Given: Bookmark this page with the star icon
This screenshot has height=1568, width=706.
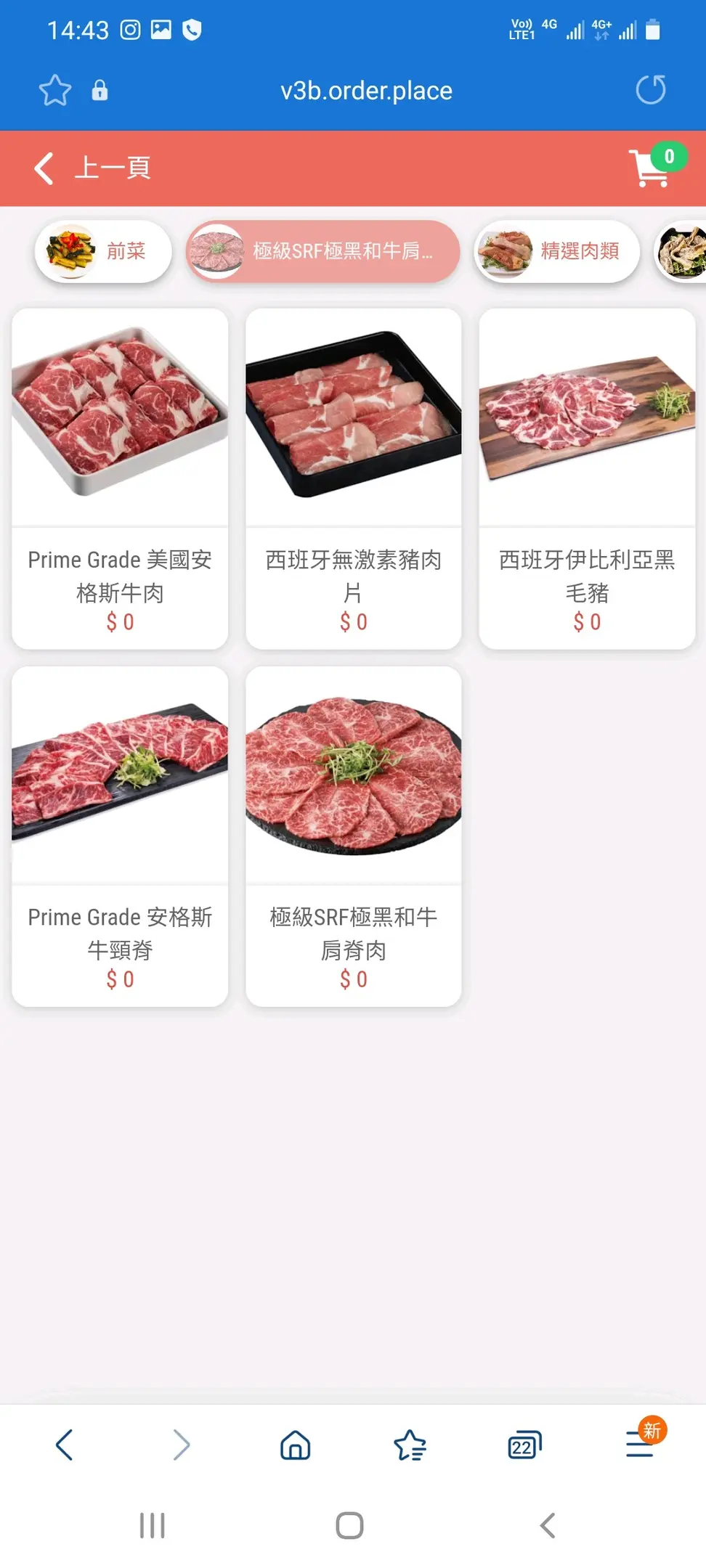Looking at the screenshot, I should pyautogui.click(x=55, y=91).
